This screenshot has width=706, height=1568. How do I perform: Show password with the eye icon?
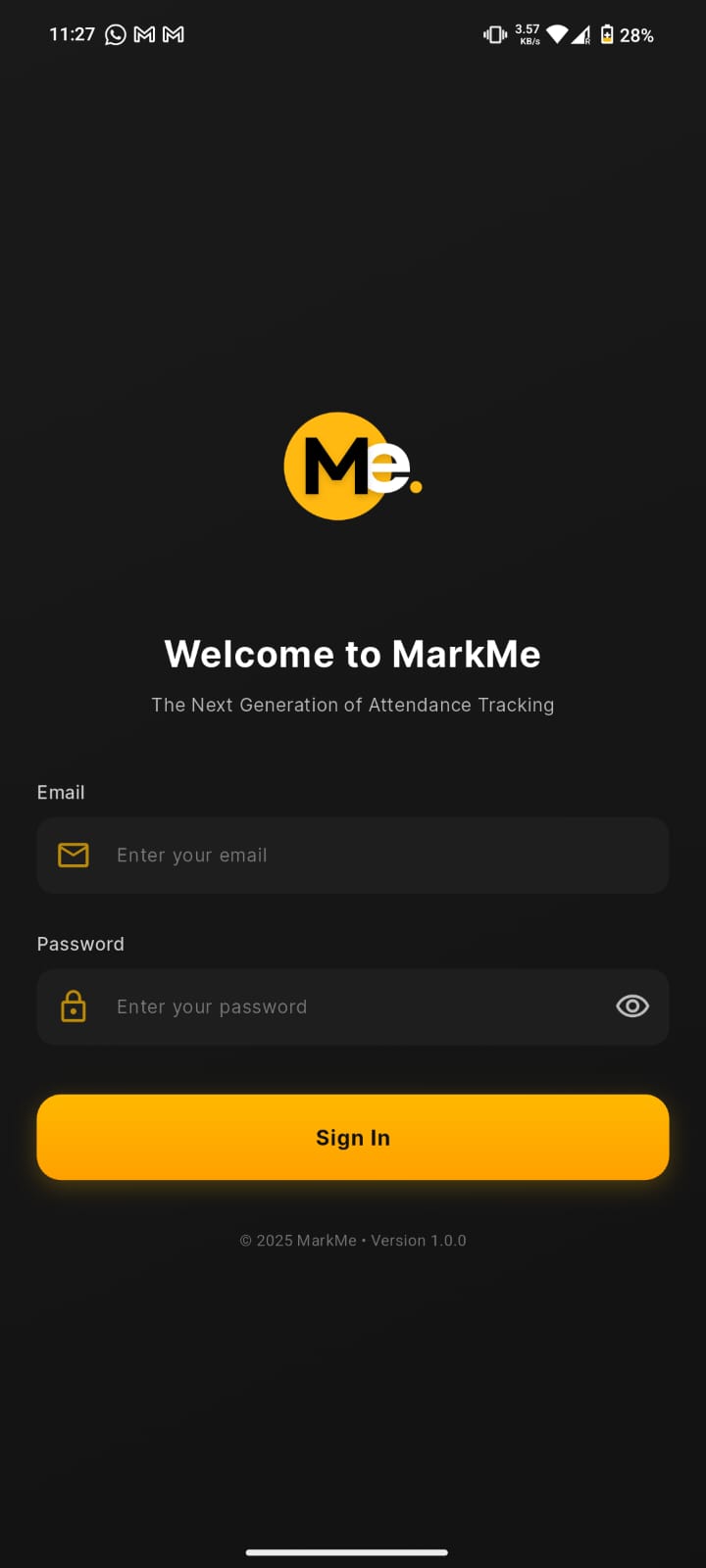(x=632, y=1006)
